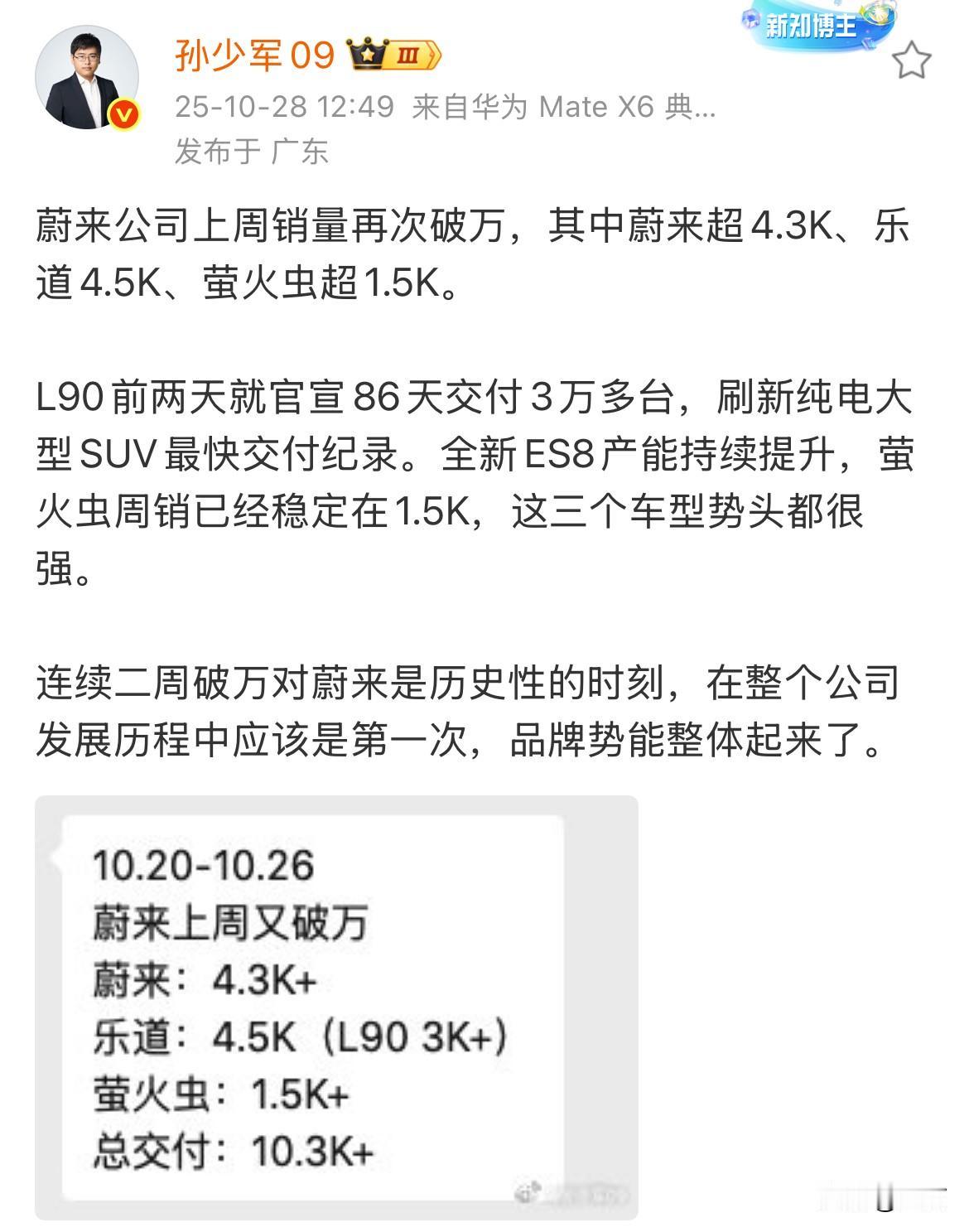Click the small icon beside 新知博主 text
This screenshot has width=969, height=1232.
tap(753, 19)
